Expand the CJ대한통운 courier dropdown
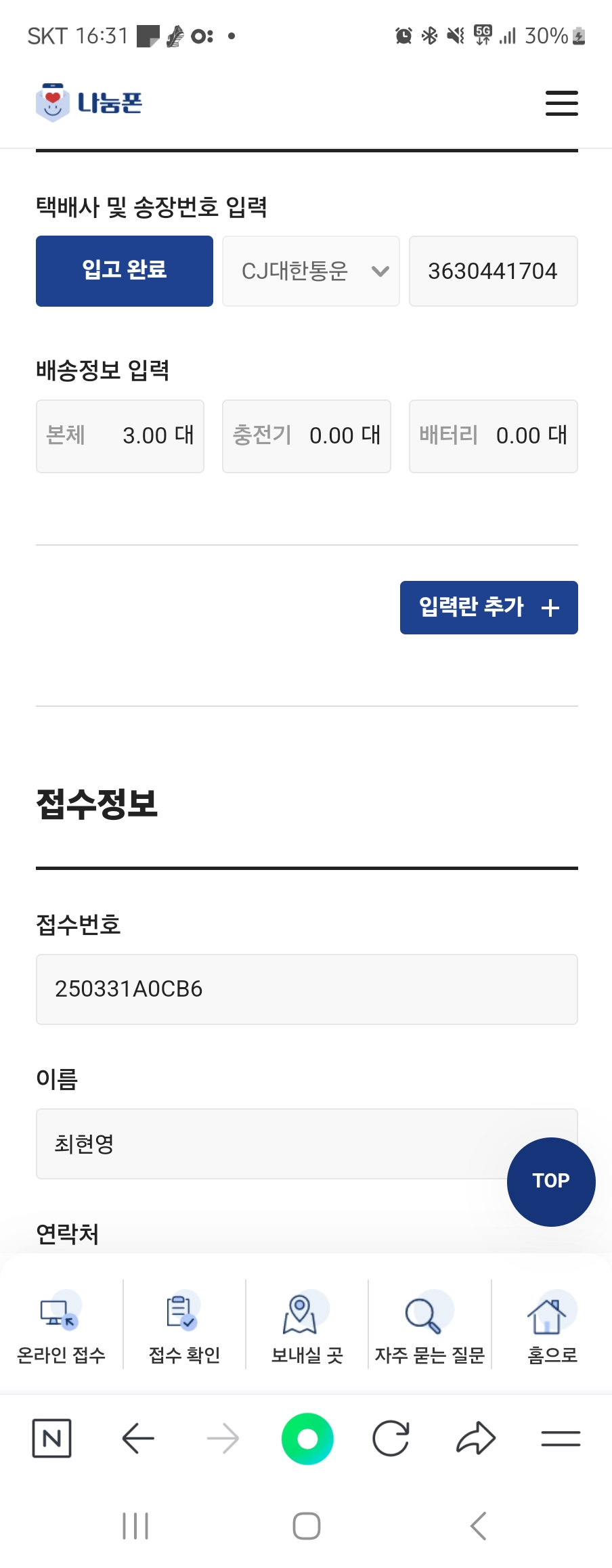 [x=311, y=271]
